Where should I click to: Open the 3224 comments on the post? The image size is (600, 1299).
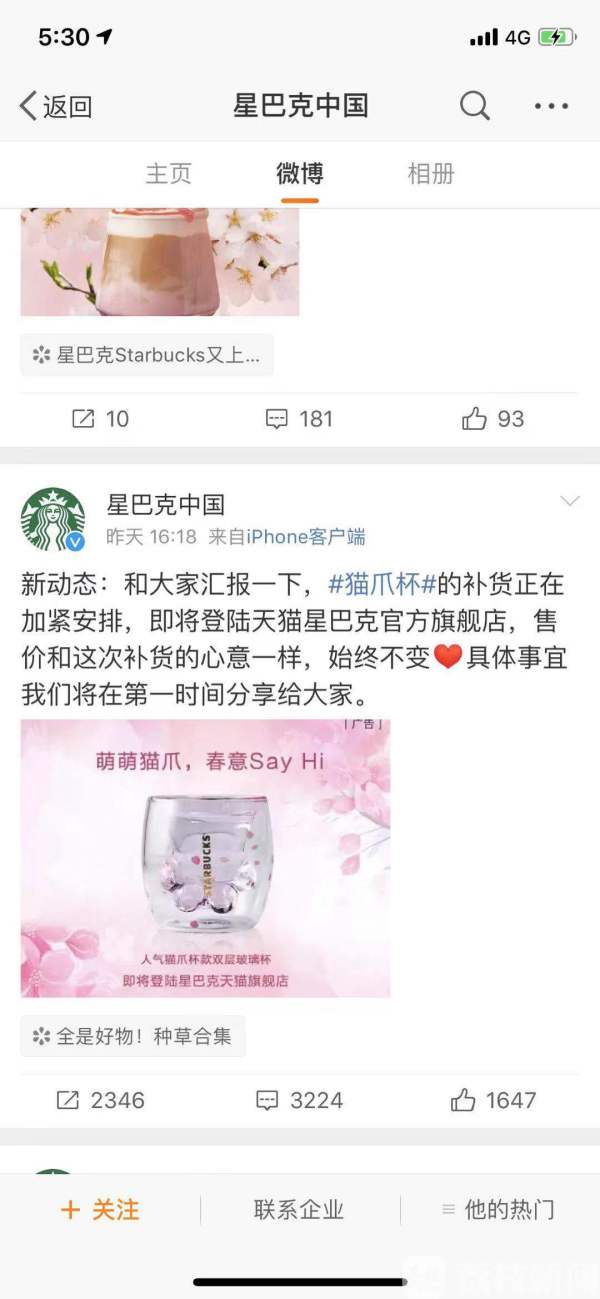[298, 1100]
